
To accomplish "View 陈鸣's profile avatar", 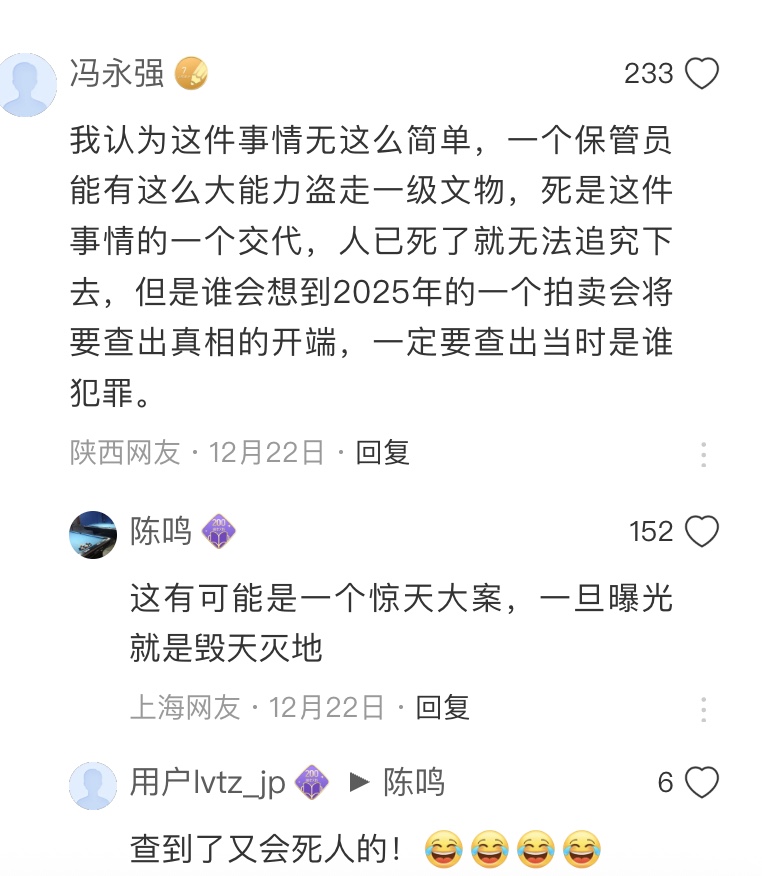I will pyautogui.click(x=93, y=534).
